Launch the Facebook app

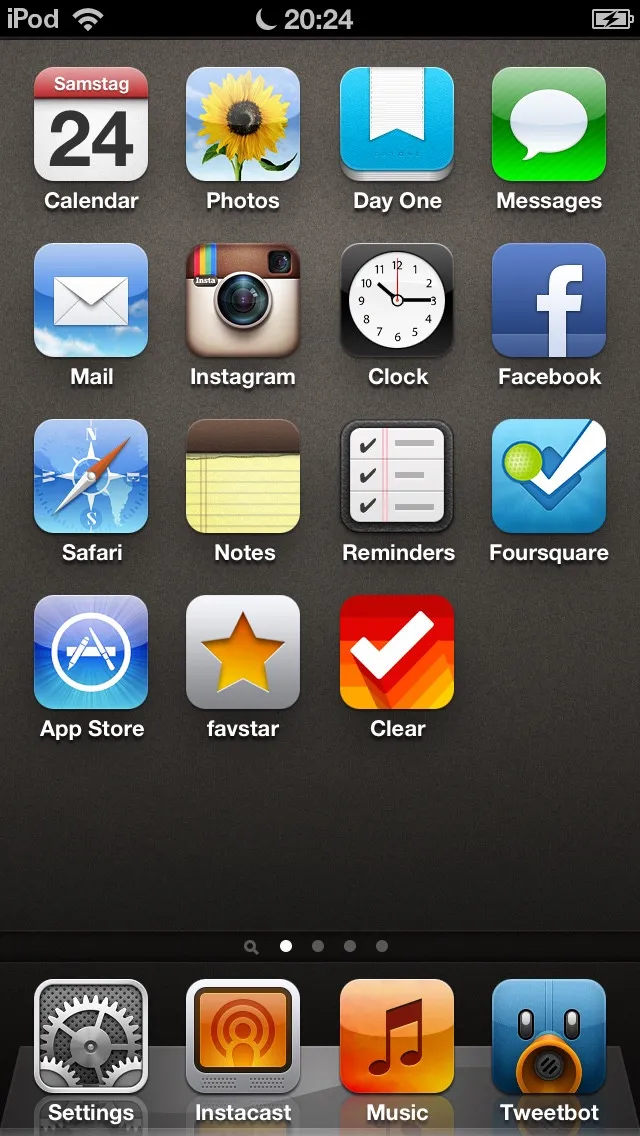pyautogui.click(x=549, y=300)
